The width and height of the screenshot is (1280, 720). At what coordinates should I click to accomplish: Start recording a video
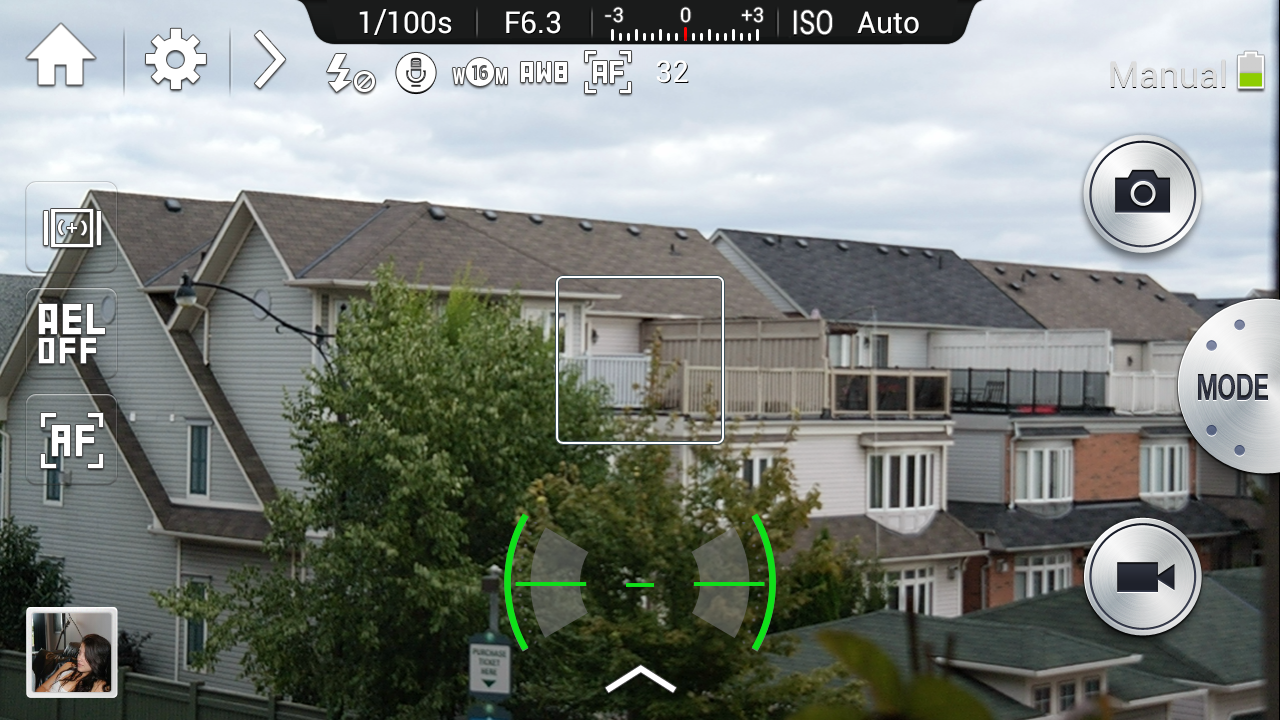1142,577
